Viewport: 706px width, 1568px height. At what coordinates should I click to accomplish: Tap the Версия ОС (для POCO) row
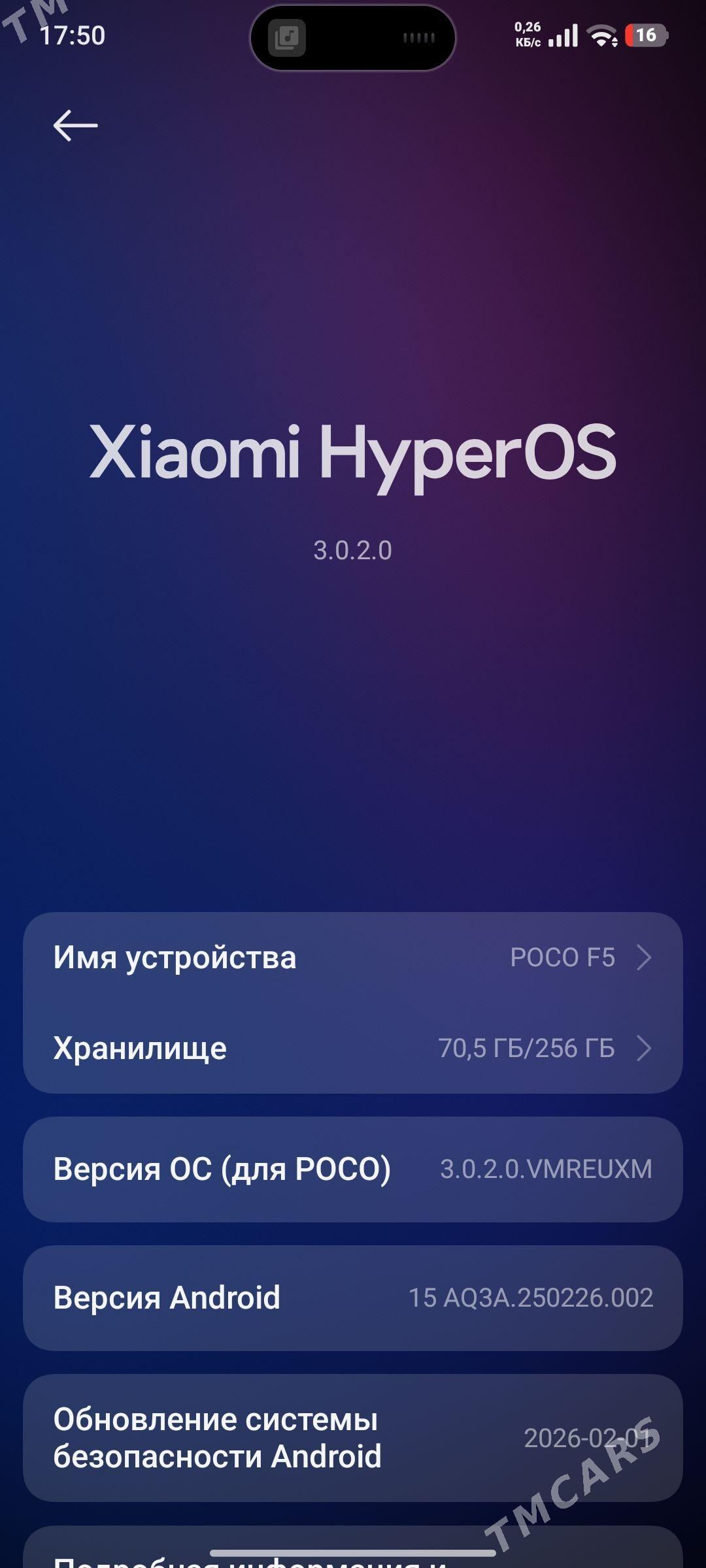click(353, 1169)
